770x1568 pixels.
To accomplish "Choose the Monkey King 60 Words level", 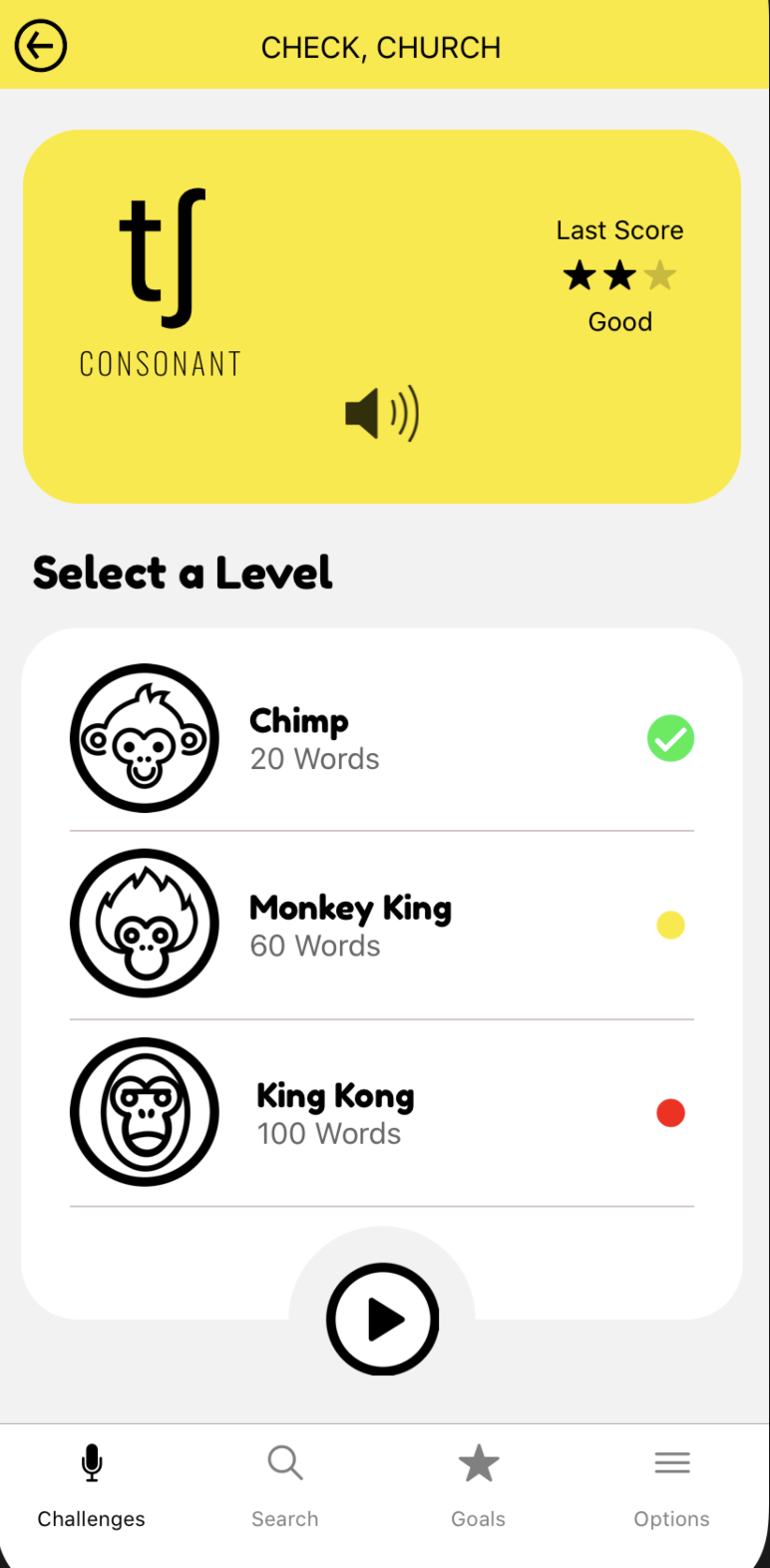I will (x=382, y=925).
